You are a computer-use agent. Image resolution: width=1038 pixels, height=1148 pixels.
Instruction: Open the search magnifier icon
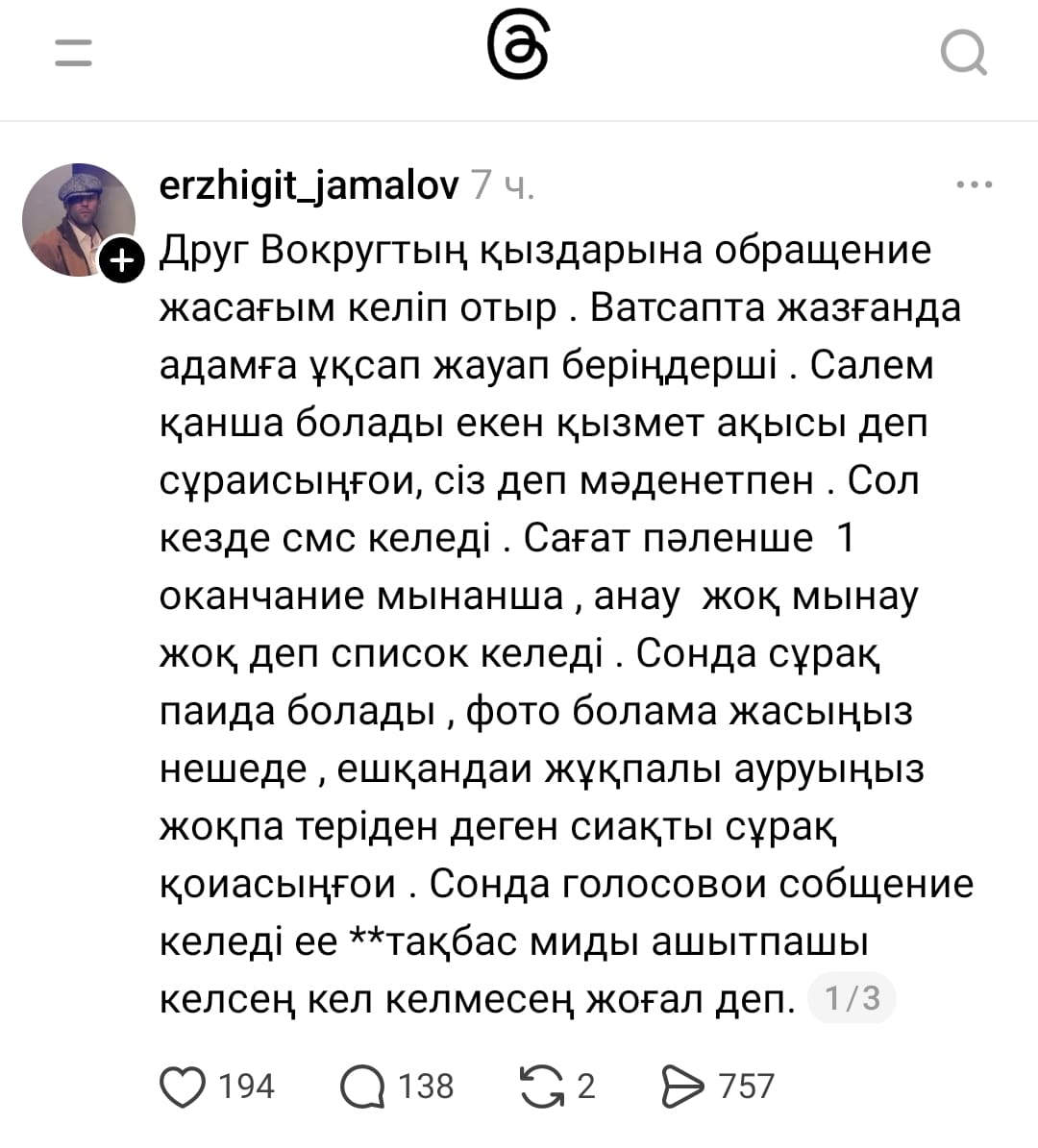click(963, 52)
